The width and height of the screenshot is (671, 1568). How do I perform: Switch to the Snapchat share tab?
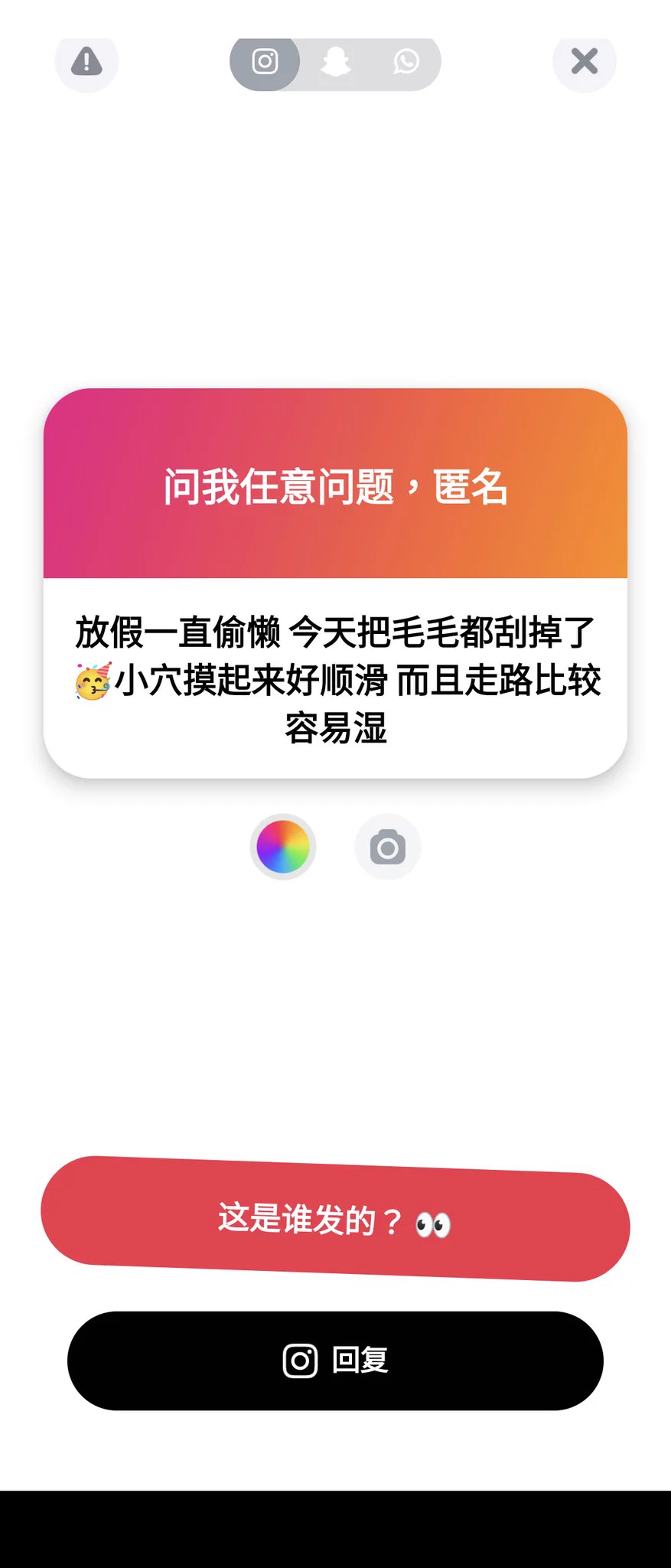335,61
